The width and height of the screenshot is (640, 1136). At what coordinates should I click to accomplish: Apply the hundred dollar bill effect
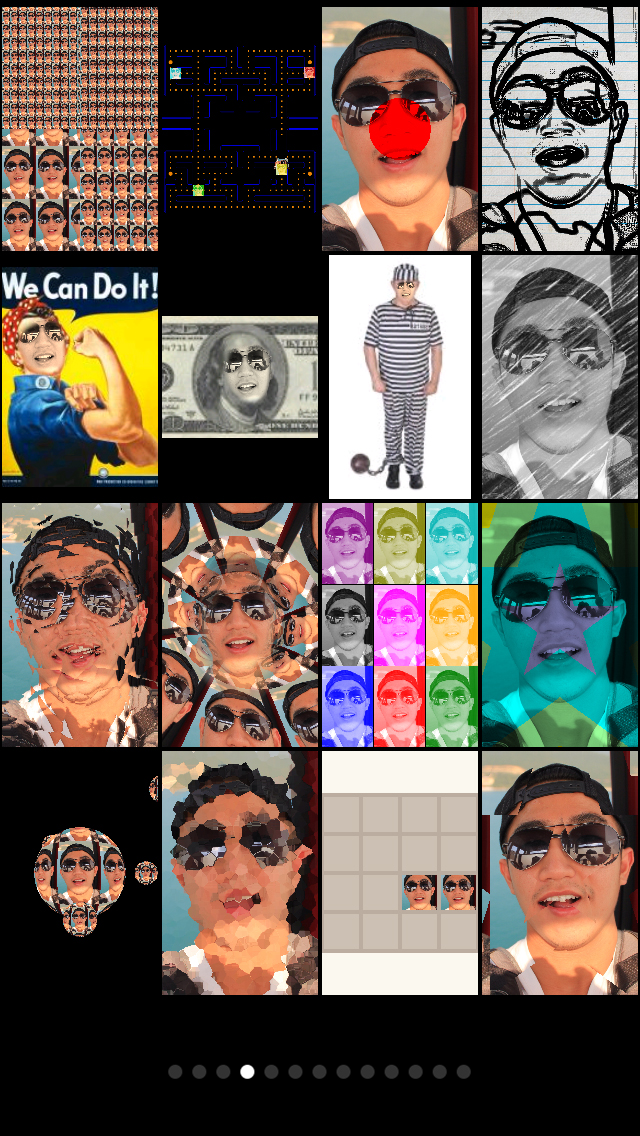click(x=240, y=377)
